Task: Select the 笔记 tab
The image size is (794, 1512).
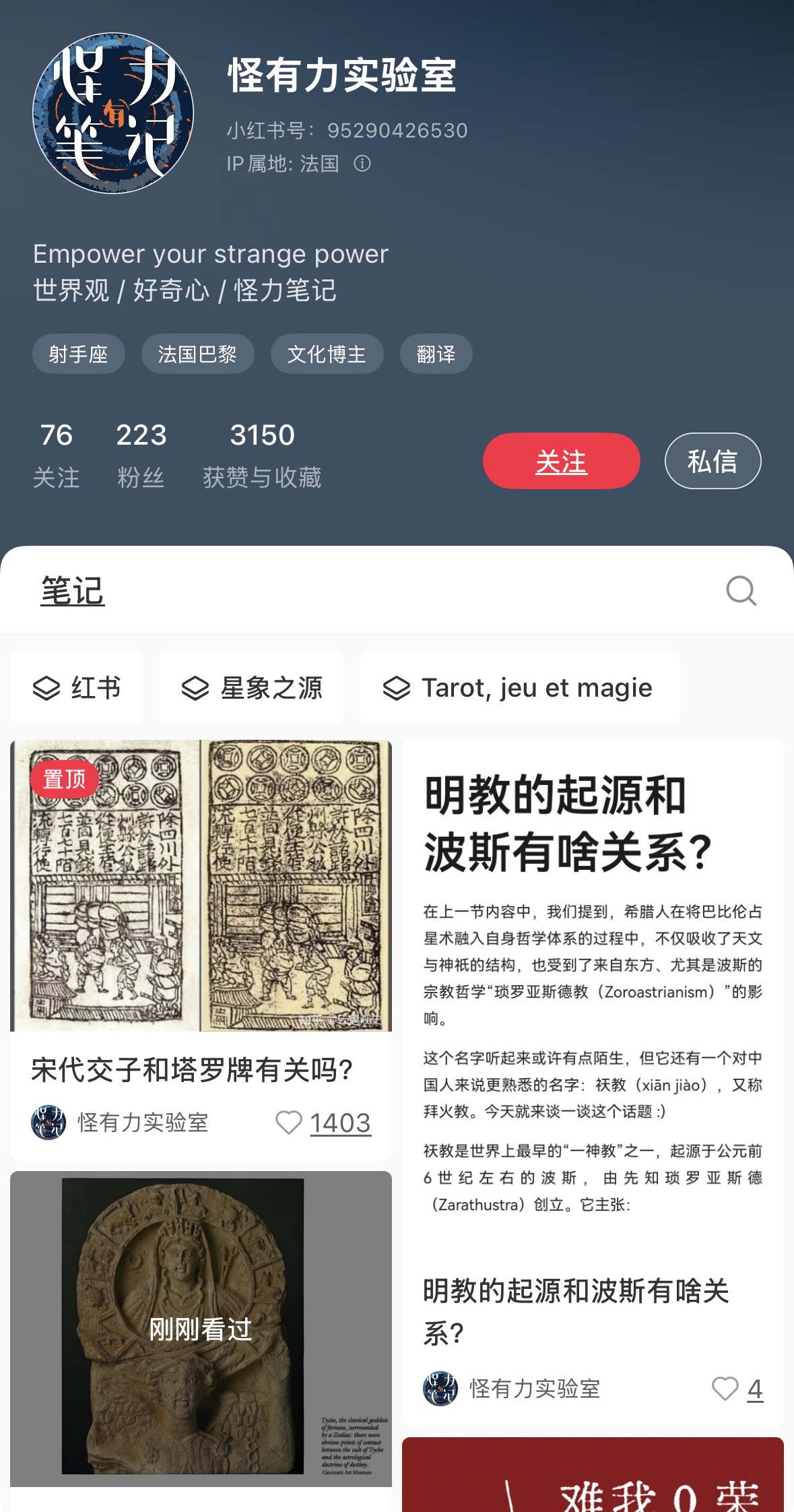Action: click(x=73, y=591)
